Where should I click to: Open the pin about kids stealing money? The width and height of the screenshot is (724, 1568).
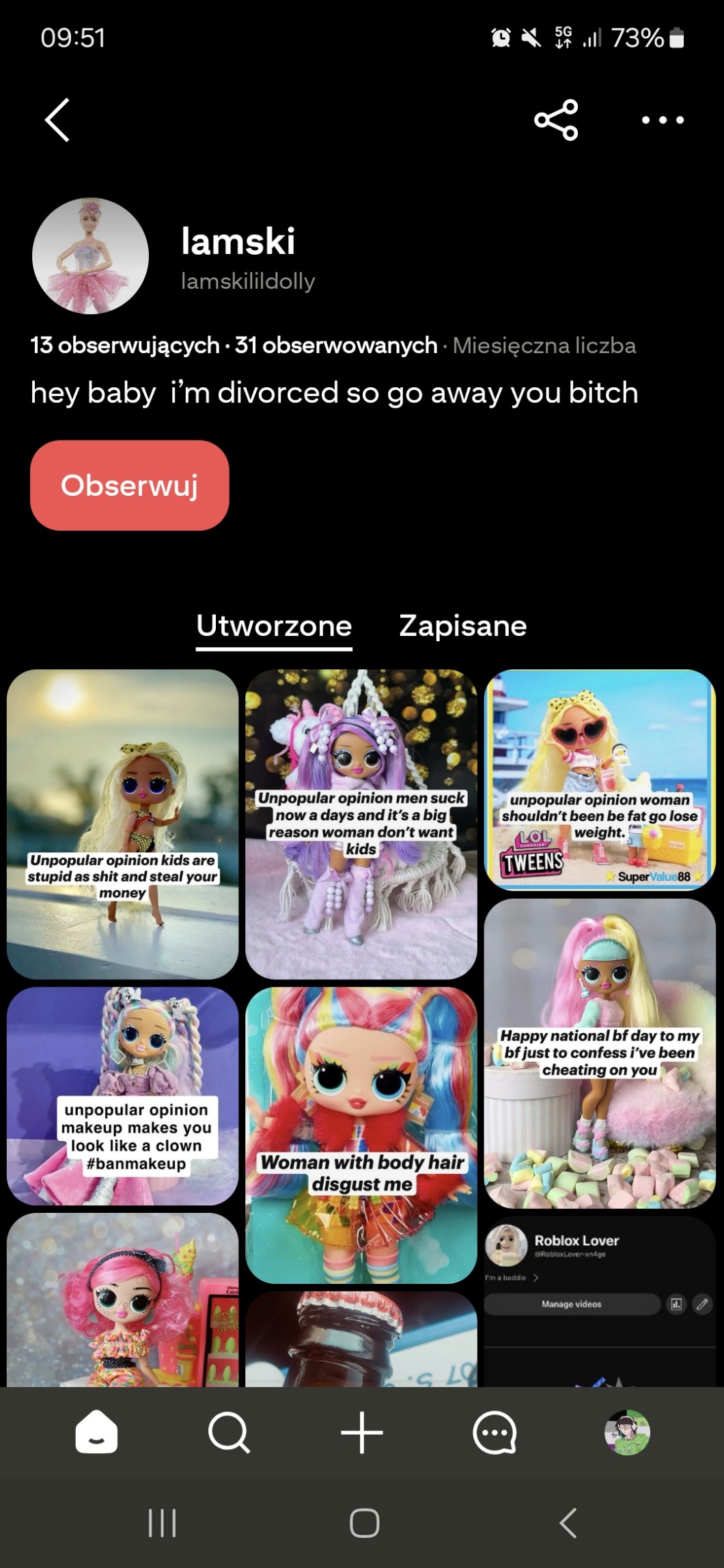[x=123, y=824]
